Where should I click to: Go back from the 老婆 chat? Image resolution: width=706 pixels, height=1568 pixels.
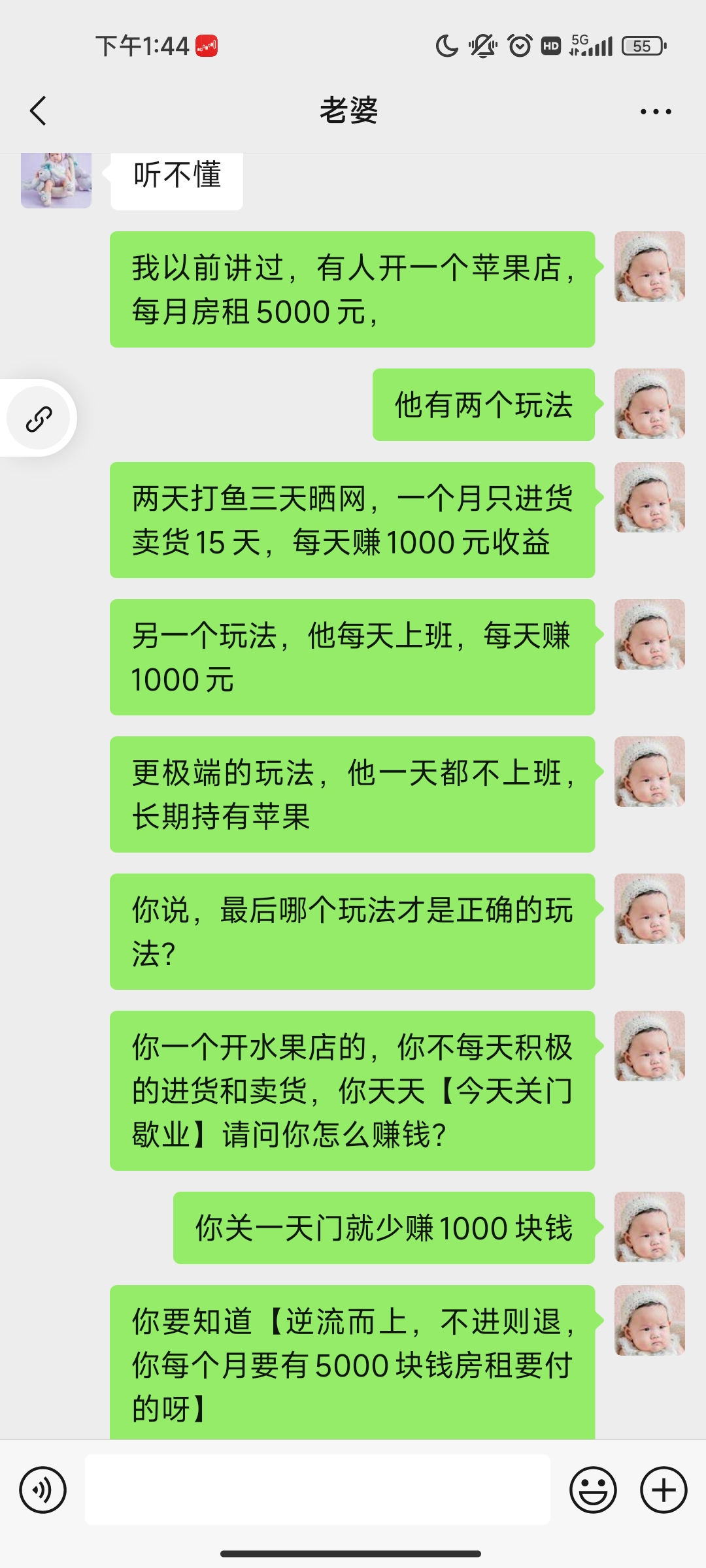coord(38,110)
